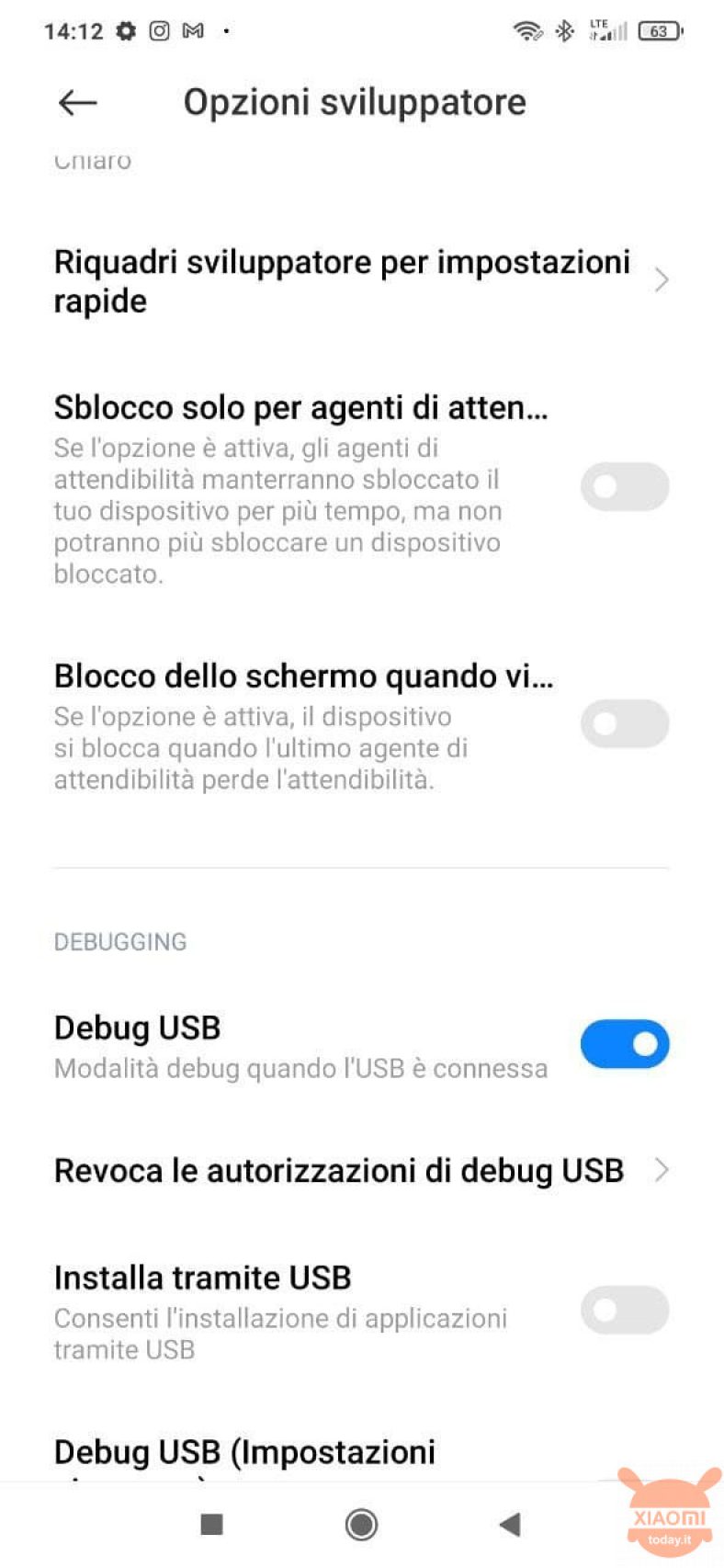Enable Sblocco solo per agenti di attendibilità
The width and height of the screenshot is (724, 1568).
(x=625, y=485)
